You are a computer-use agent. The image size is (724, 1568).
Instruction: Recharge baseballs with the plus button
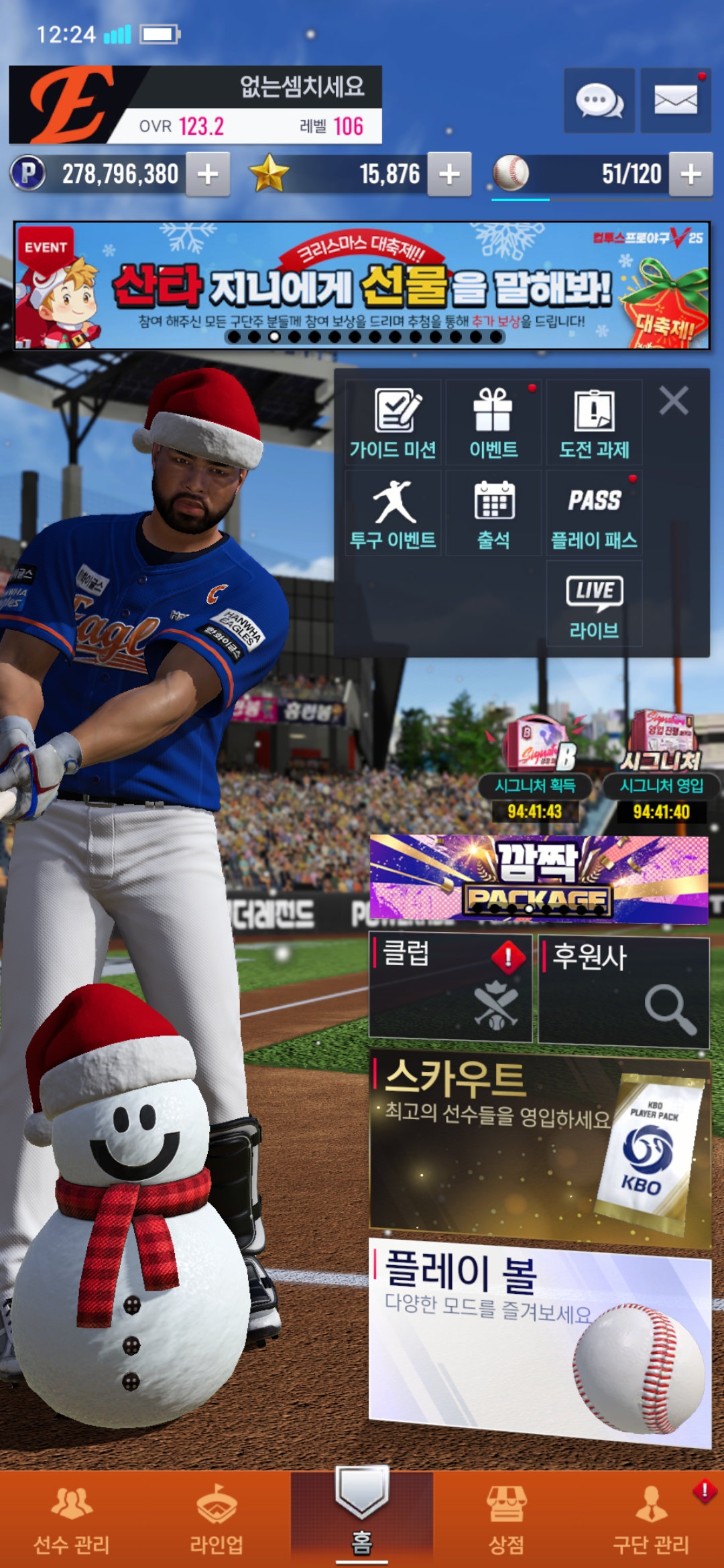click(690, 174)
